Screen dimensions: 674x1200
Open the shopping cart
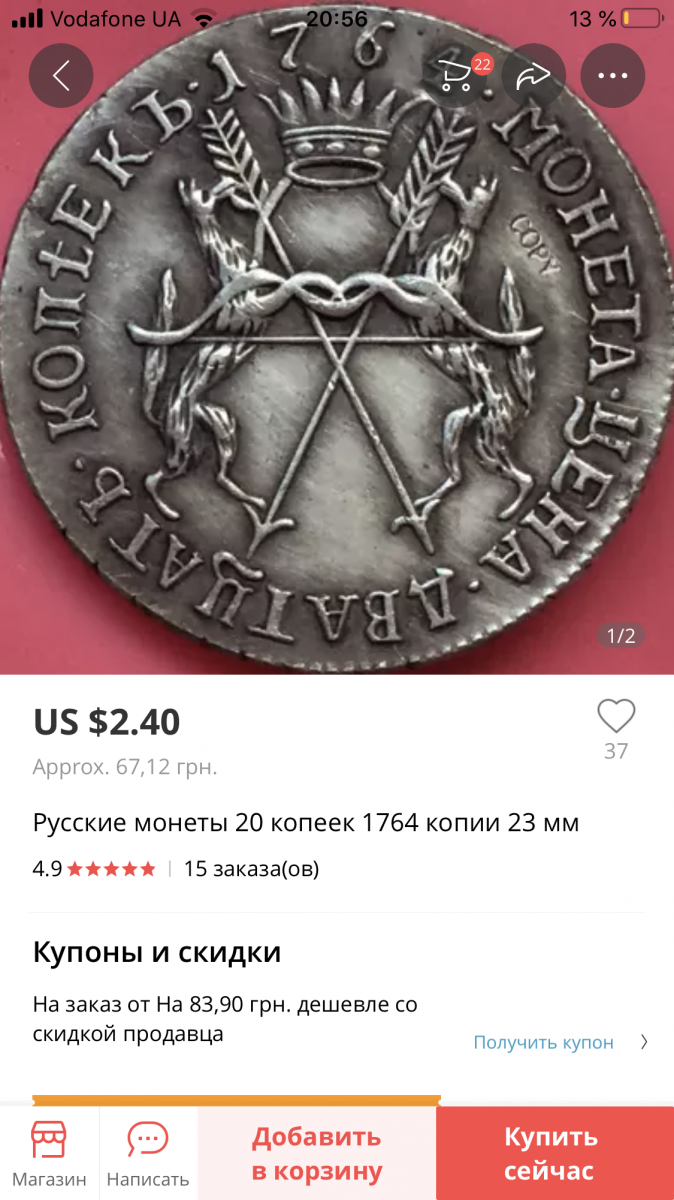(459, 76)
